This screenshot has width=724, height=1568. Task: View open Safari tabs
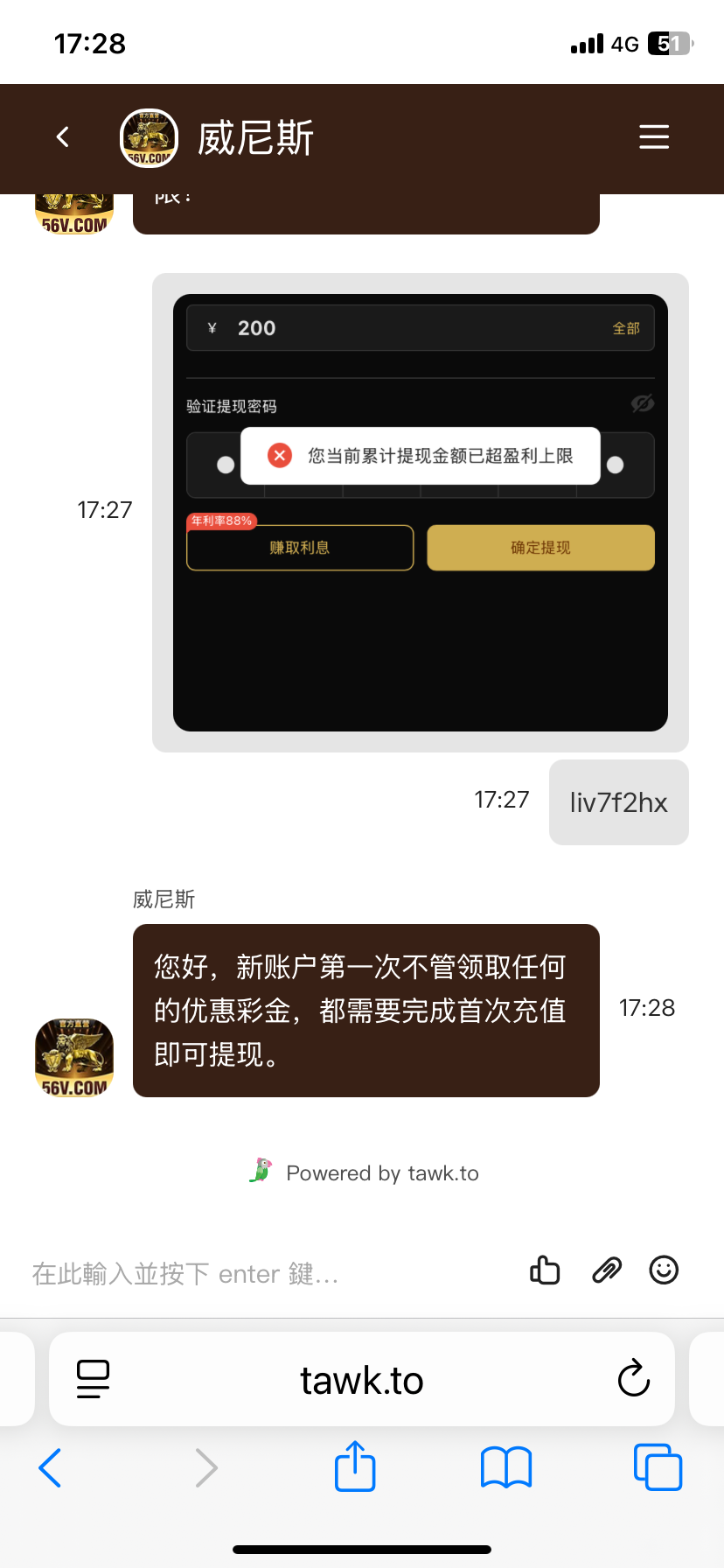click(x=657, y=1467)
